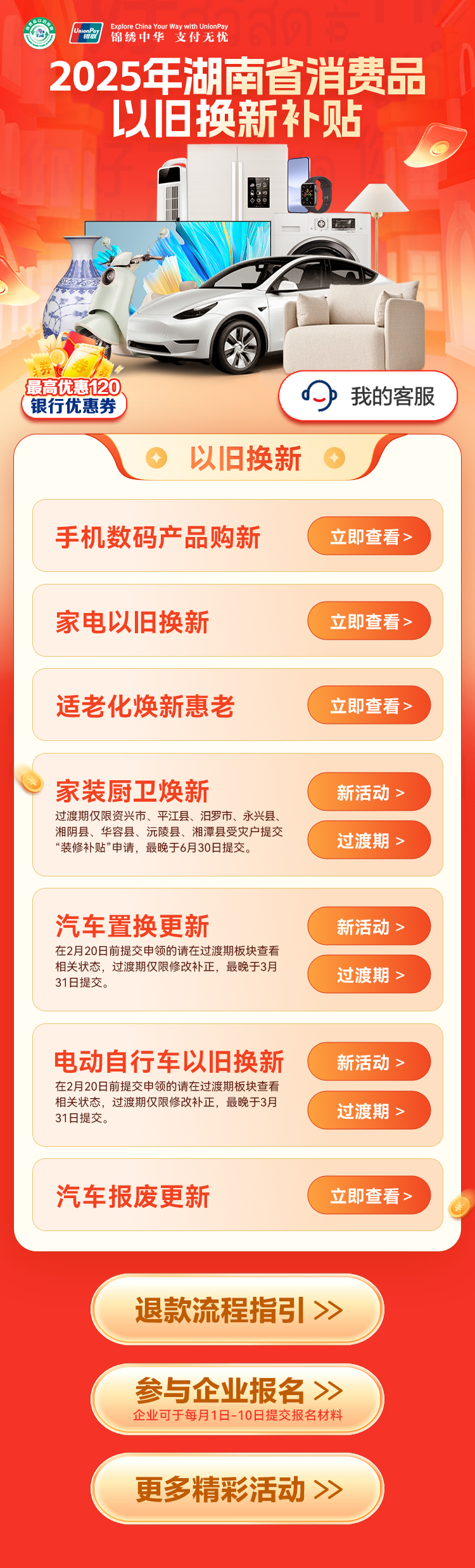Screen dimensions: 475x1568
Task: Open 新活动 for 电动自行车以旧换新
Action: [369, 1061]
